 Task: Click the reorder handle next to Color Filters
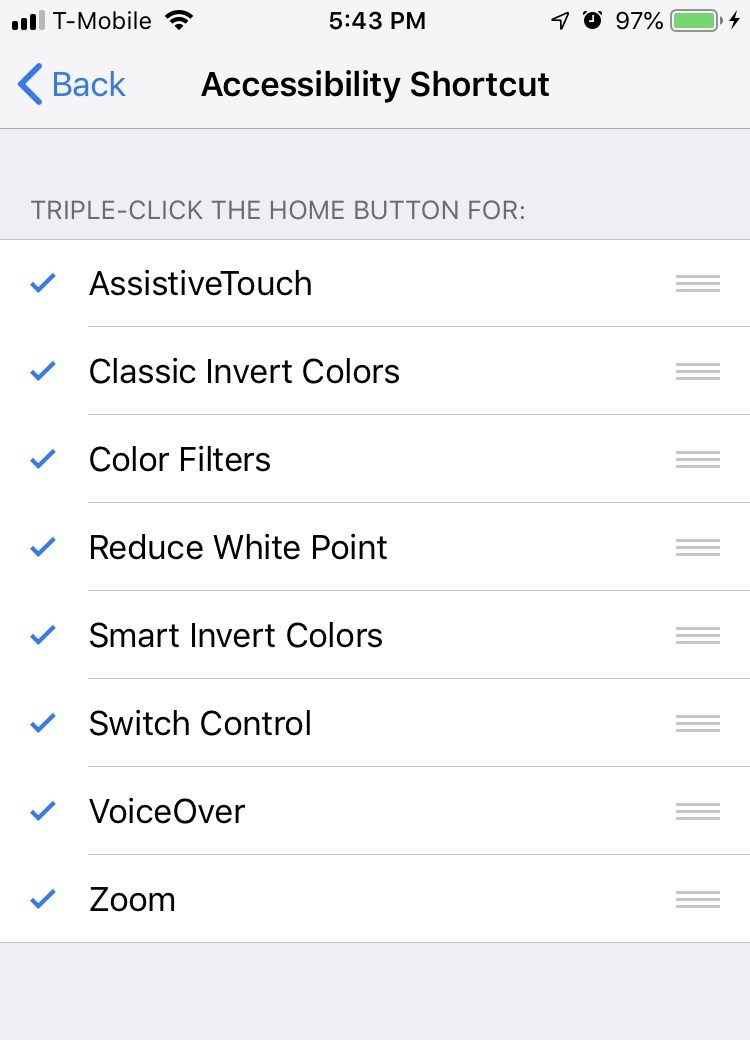click(x=697, y=459)
